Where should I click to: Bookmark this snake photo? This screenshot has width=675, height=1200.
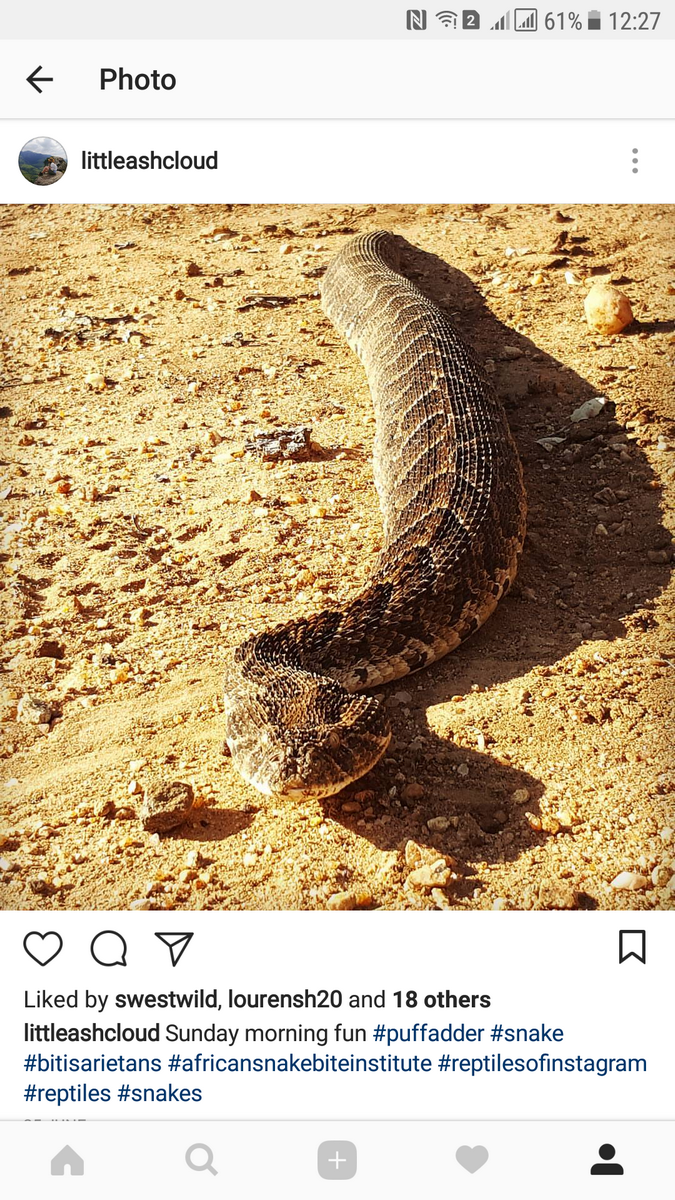pyautogui.click(x=631, y=947)
